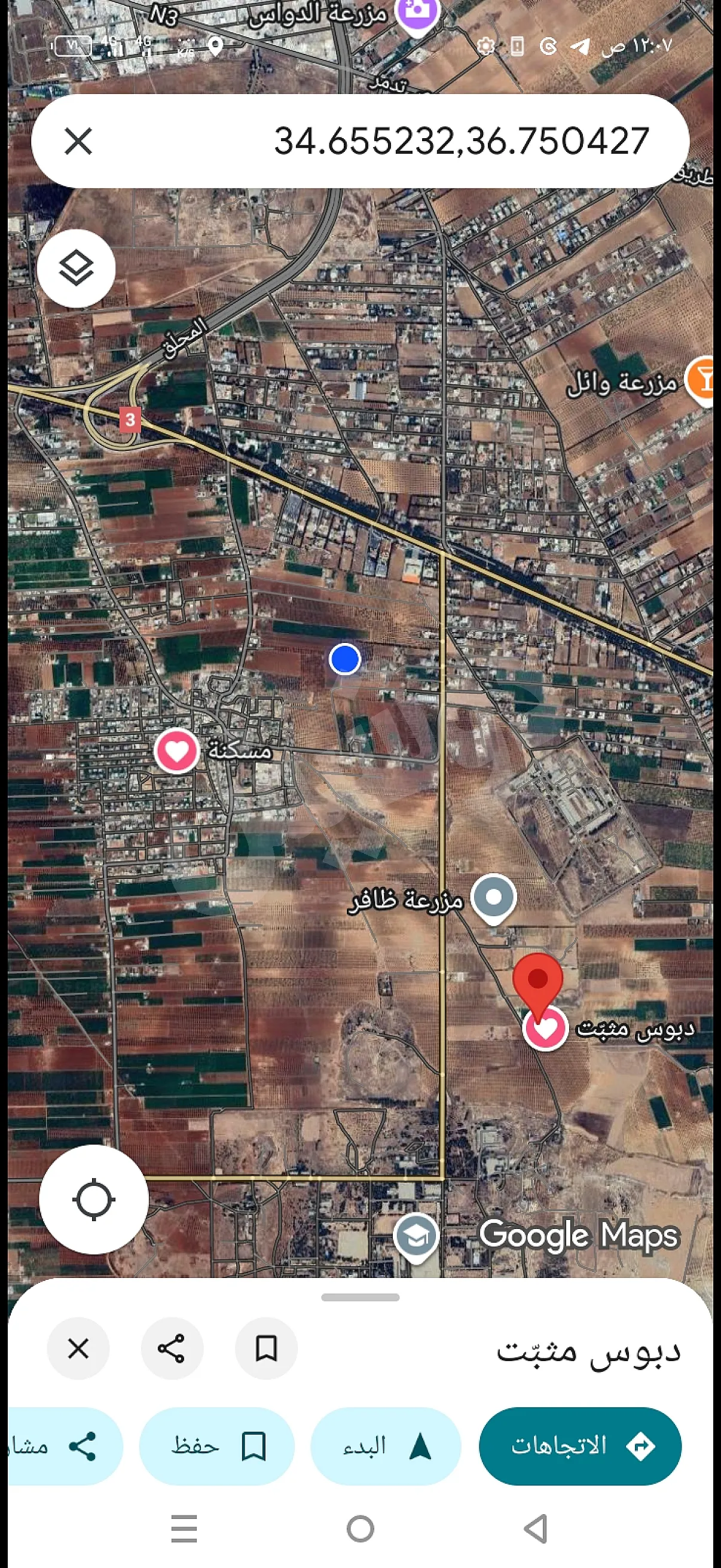This screenshot has height=1568, width=721.
Task: Go back with the system back button
Action: coord(536,1529)
